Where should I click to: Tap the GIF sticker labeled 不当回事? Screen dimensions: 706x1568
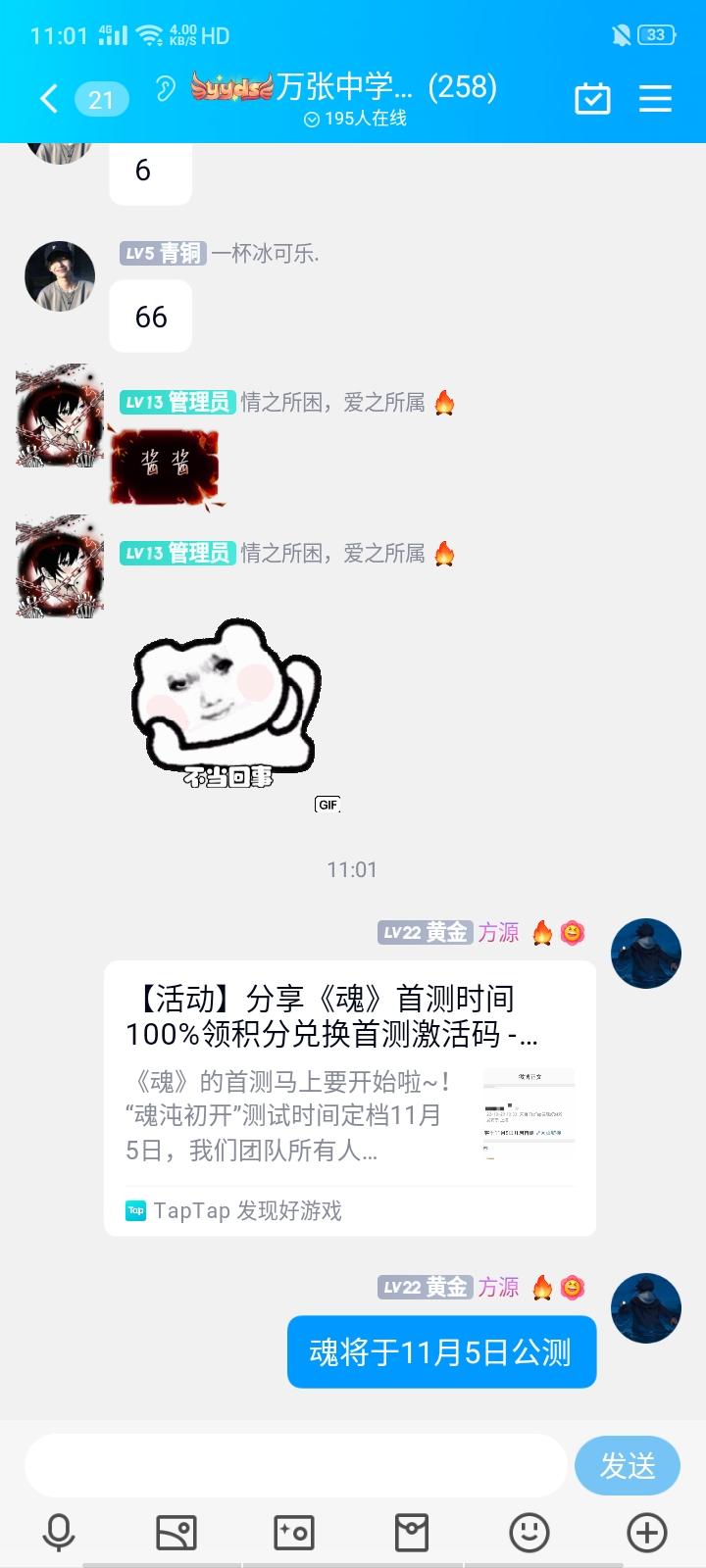pyautogui.click(x=227, y=706)
